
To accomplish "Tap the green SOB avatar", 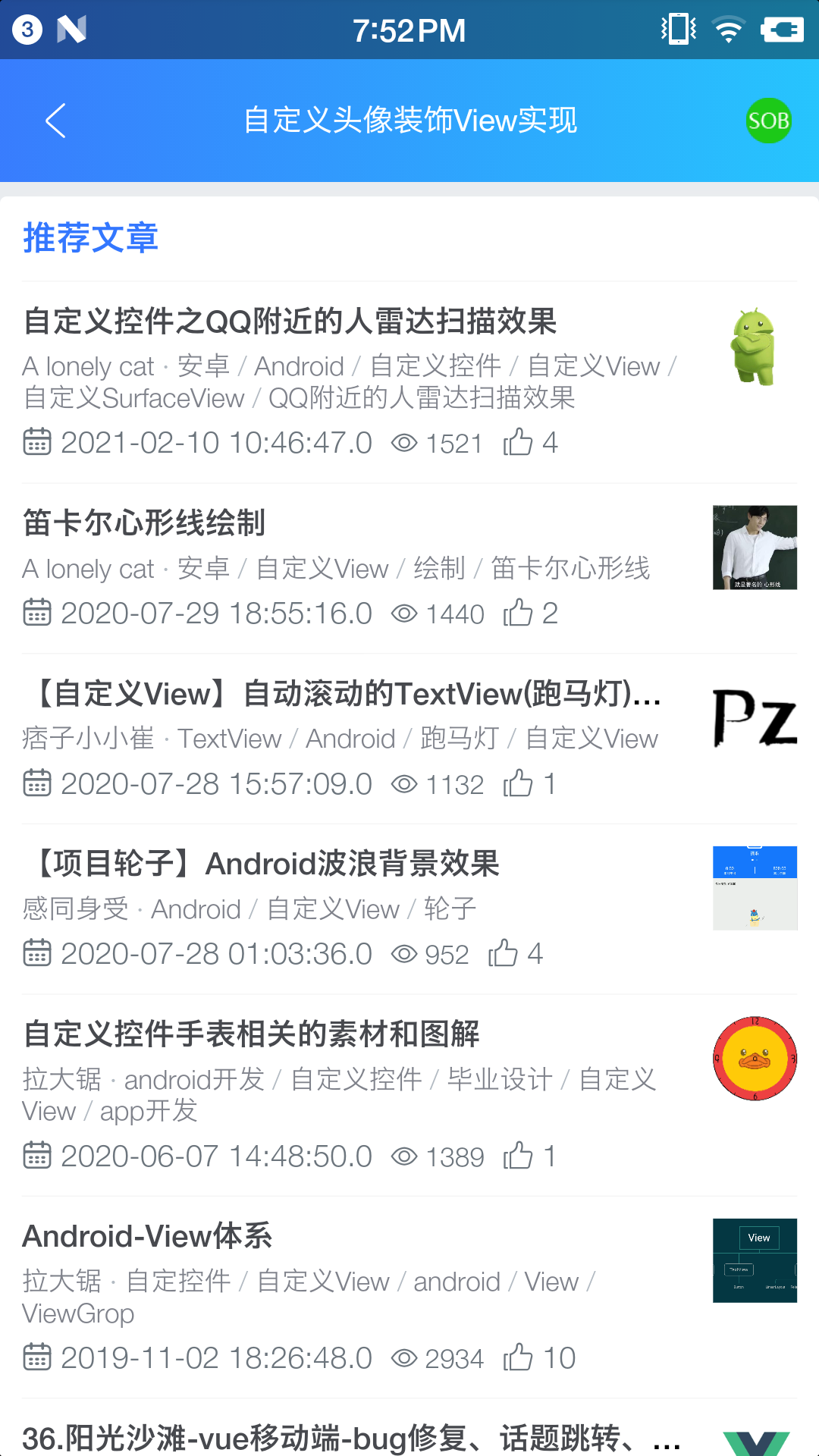I will click(x=769, y=121).
